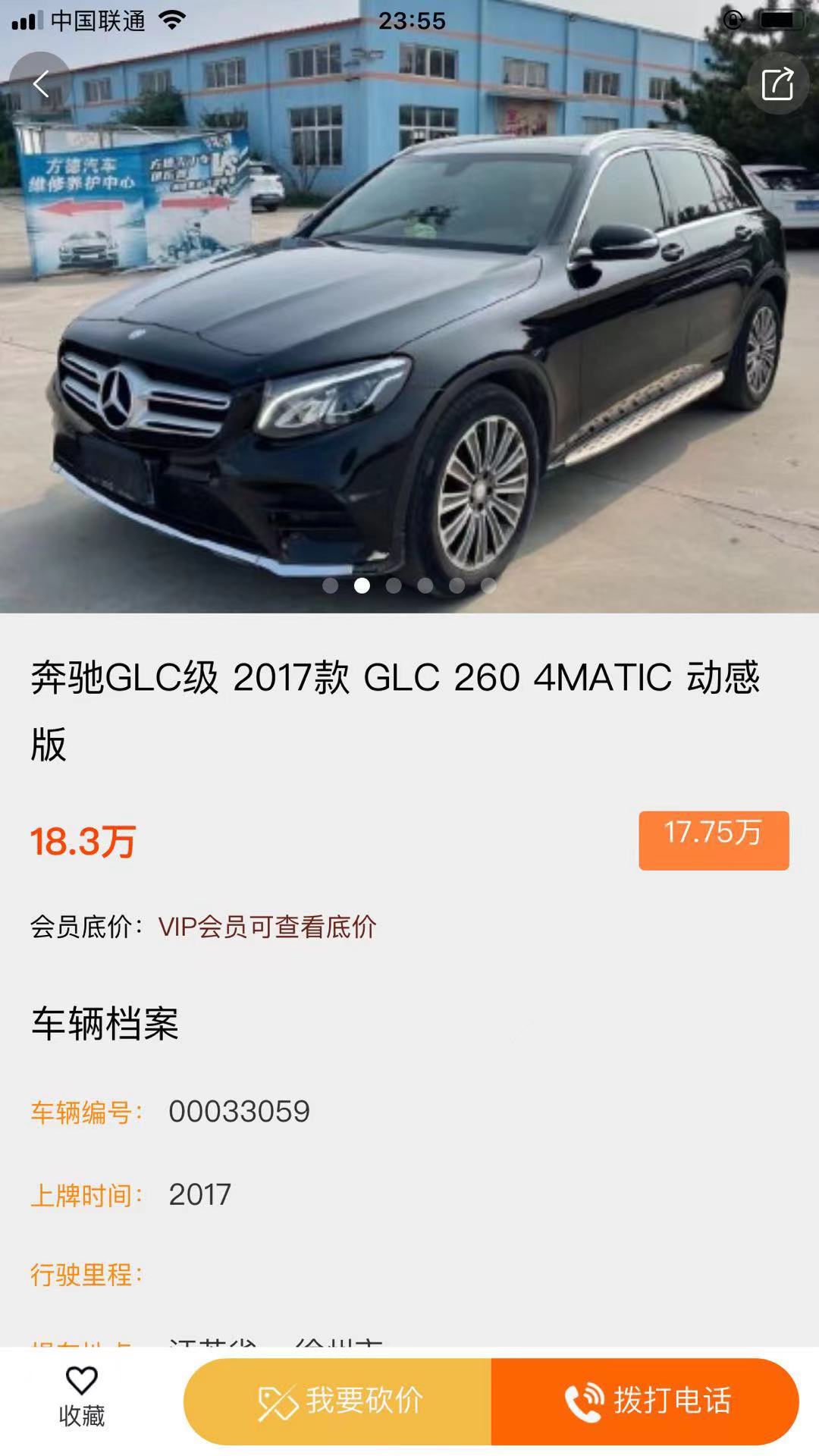Select the second carousel dot
819x1456 pixels.
(362, 585)
